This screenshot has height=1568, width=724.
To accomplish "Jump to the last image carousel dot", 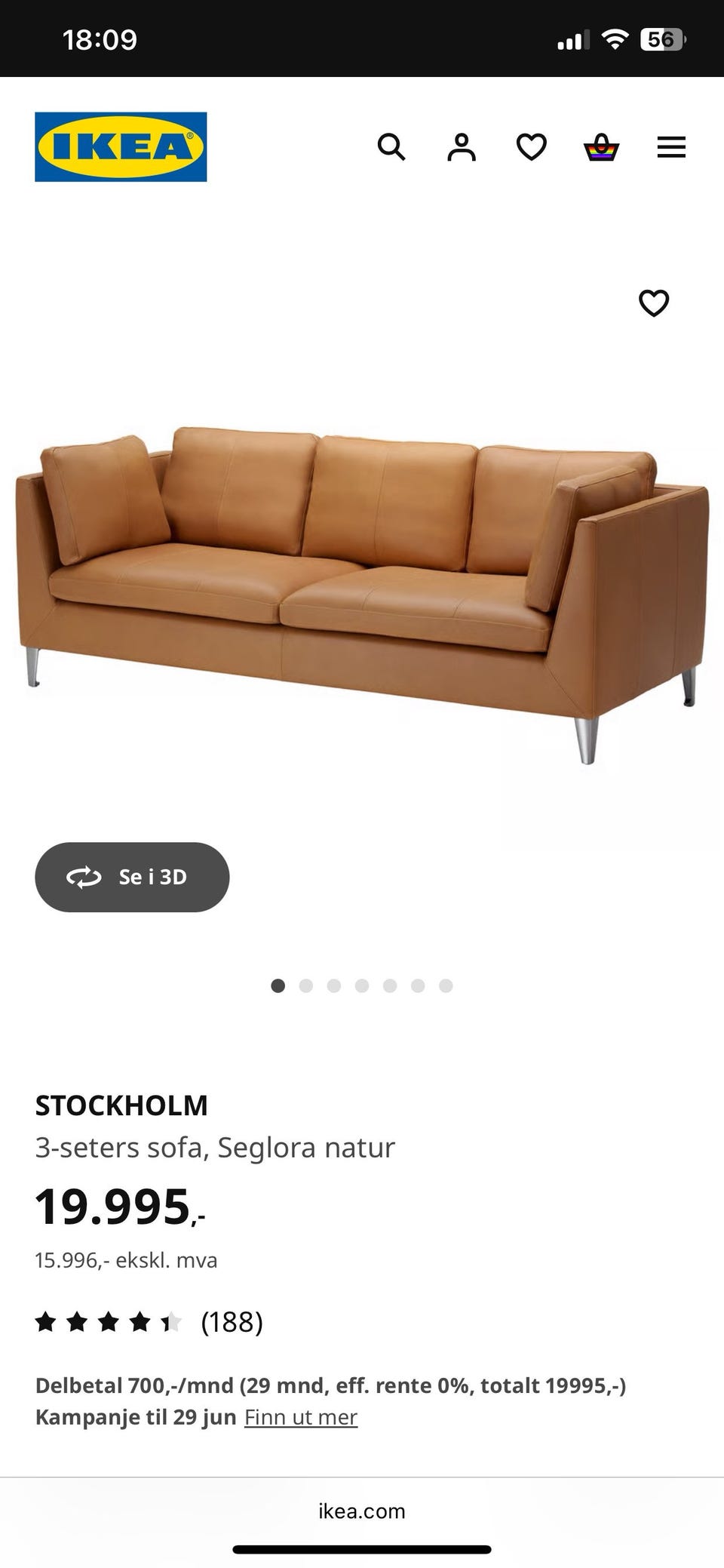I will click(x=445, y=985).
